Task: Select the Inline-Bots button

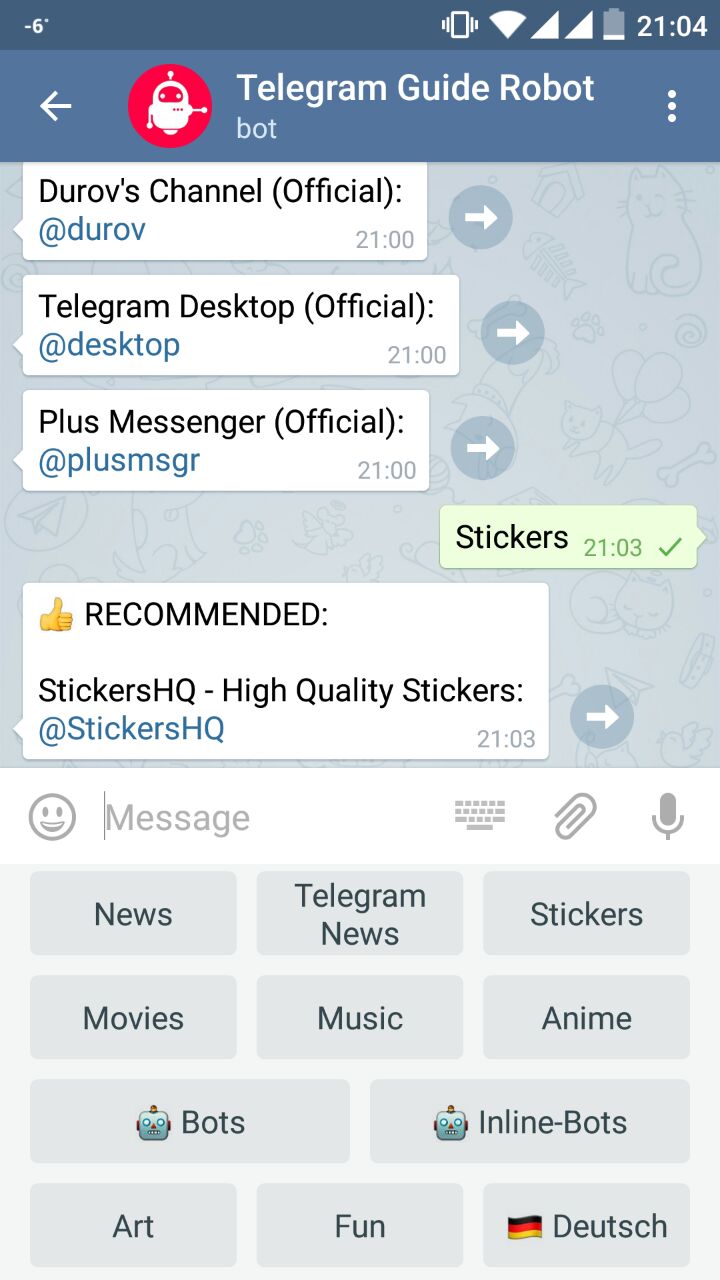Action: [x=530, y=1122]
